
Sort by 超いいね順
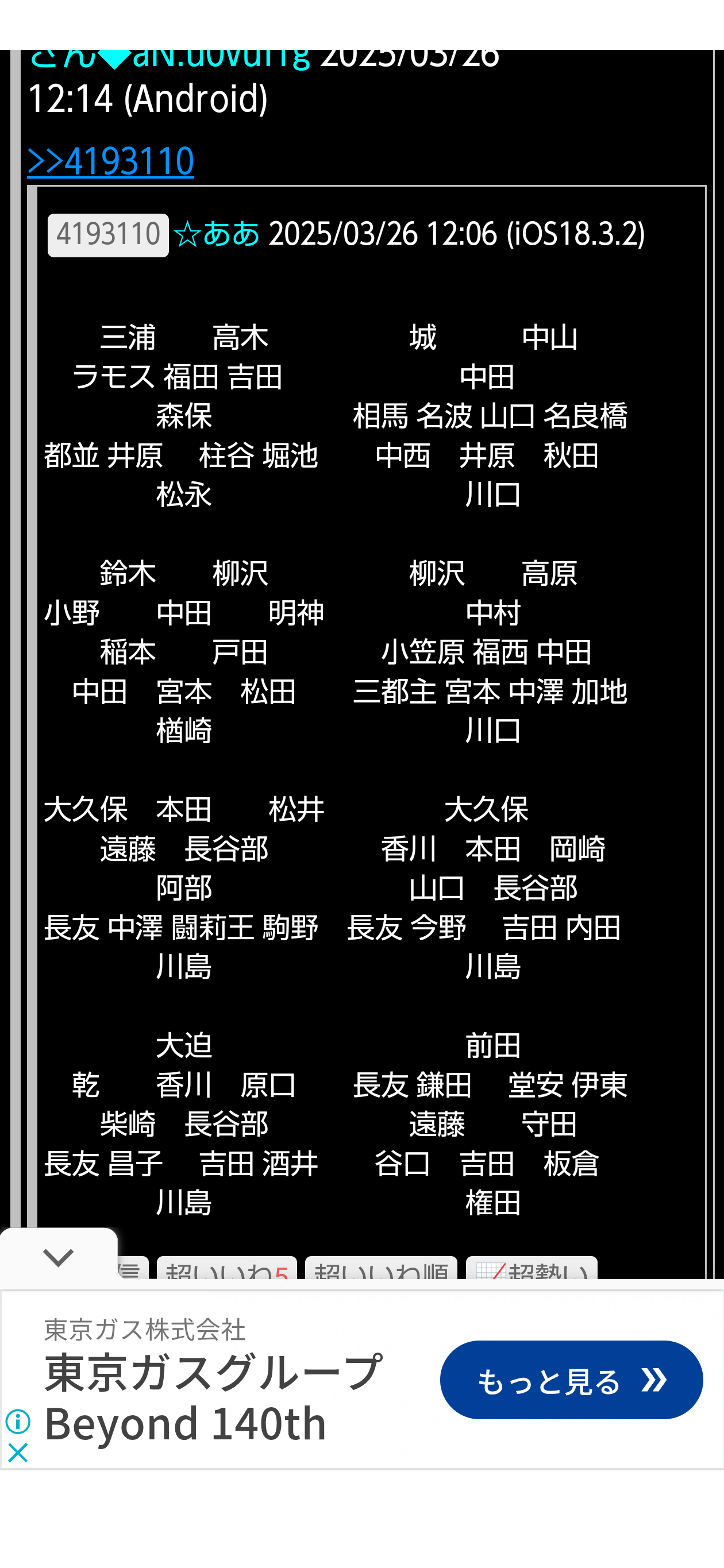(x=380, y=1270)
